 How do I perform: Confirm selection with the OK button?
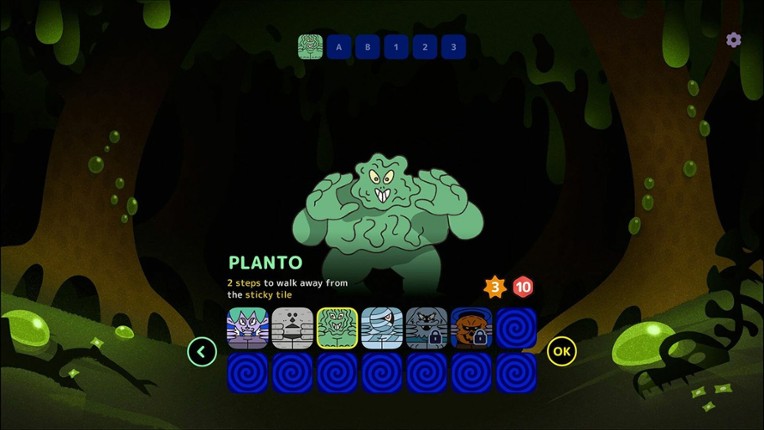point(562,351)
